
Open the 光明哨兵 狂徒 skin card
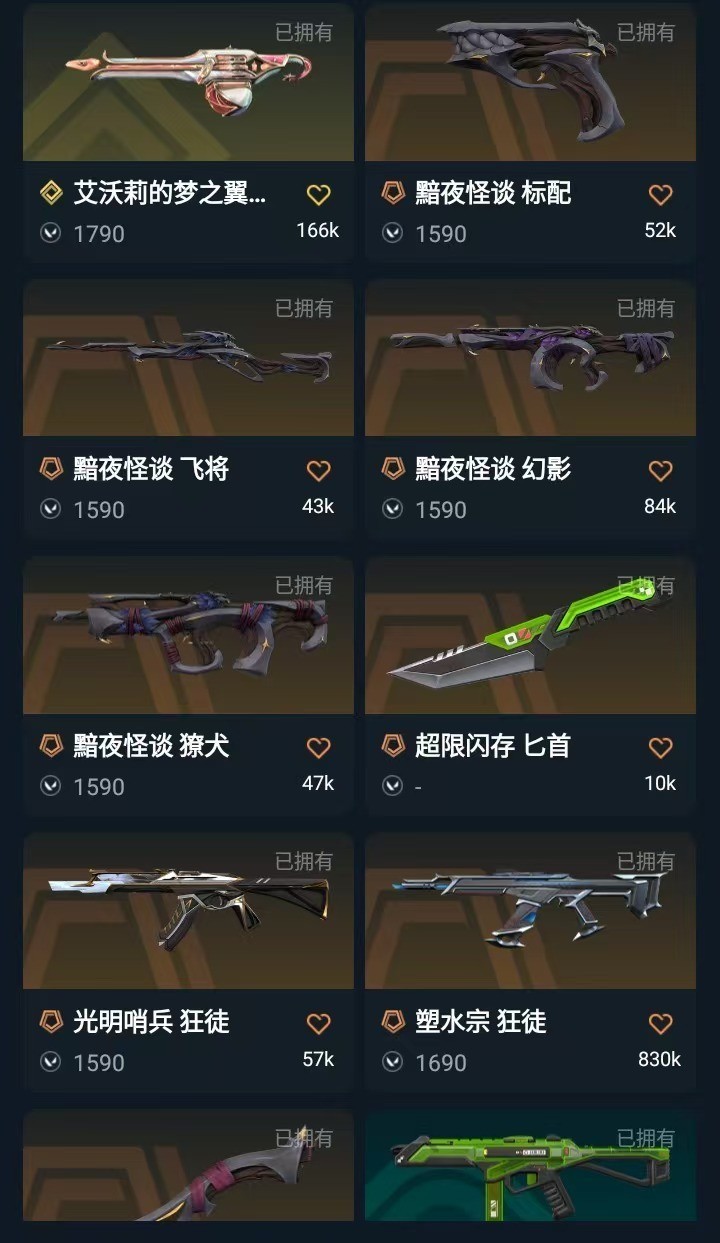pos(188,914)
